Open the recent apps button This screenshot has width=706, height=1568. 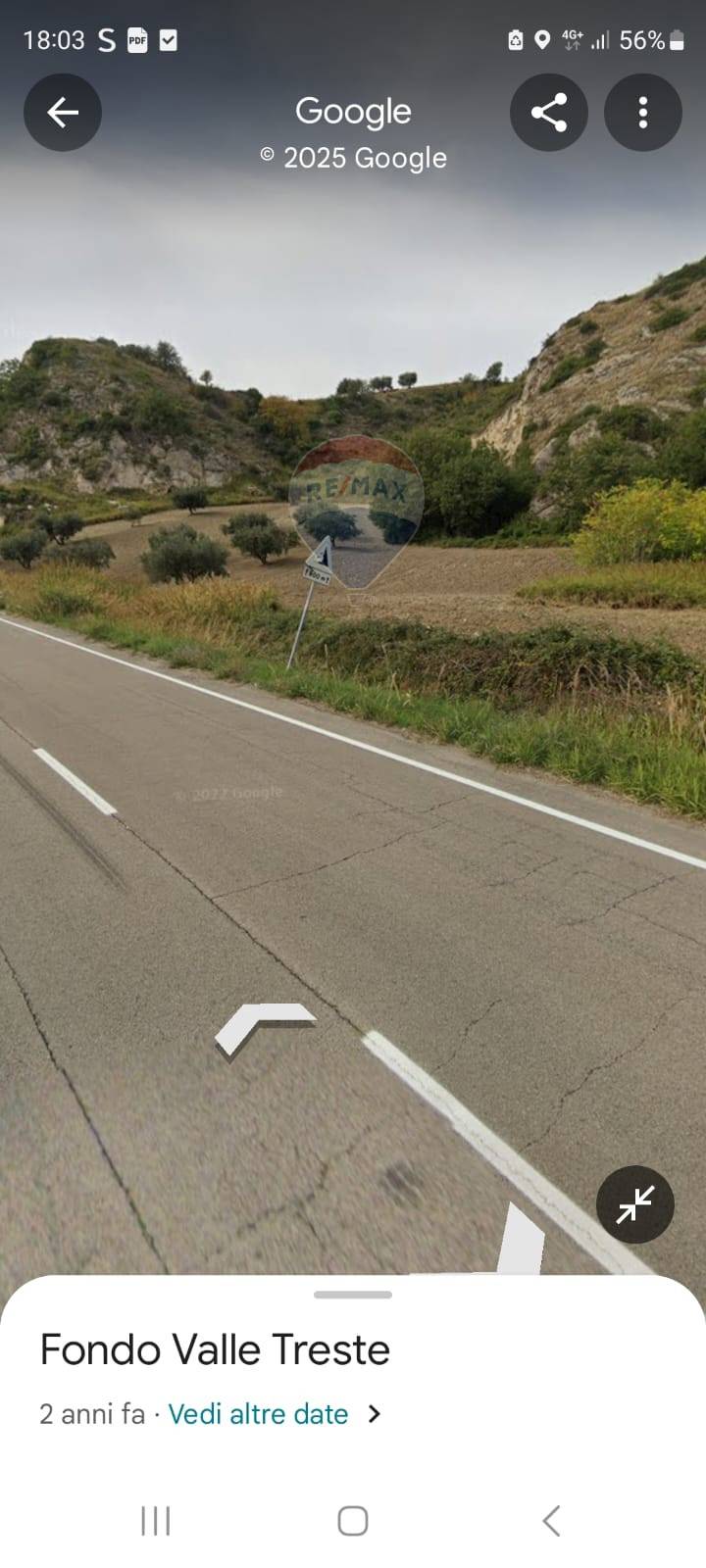pyautogui.click(x=156, y=1521)
